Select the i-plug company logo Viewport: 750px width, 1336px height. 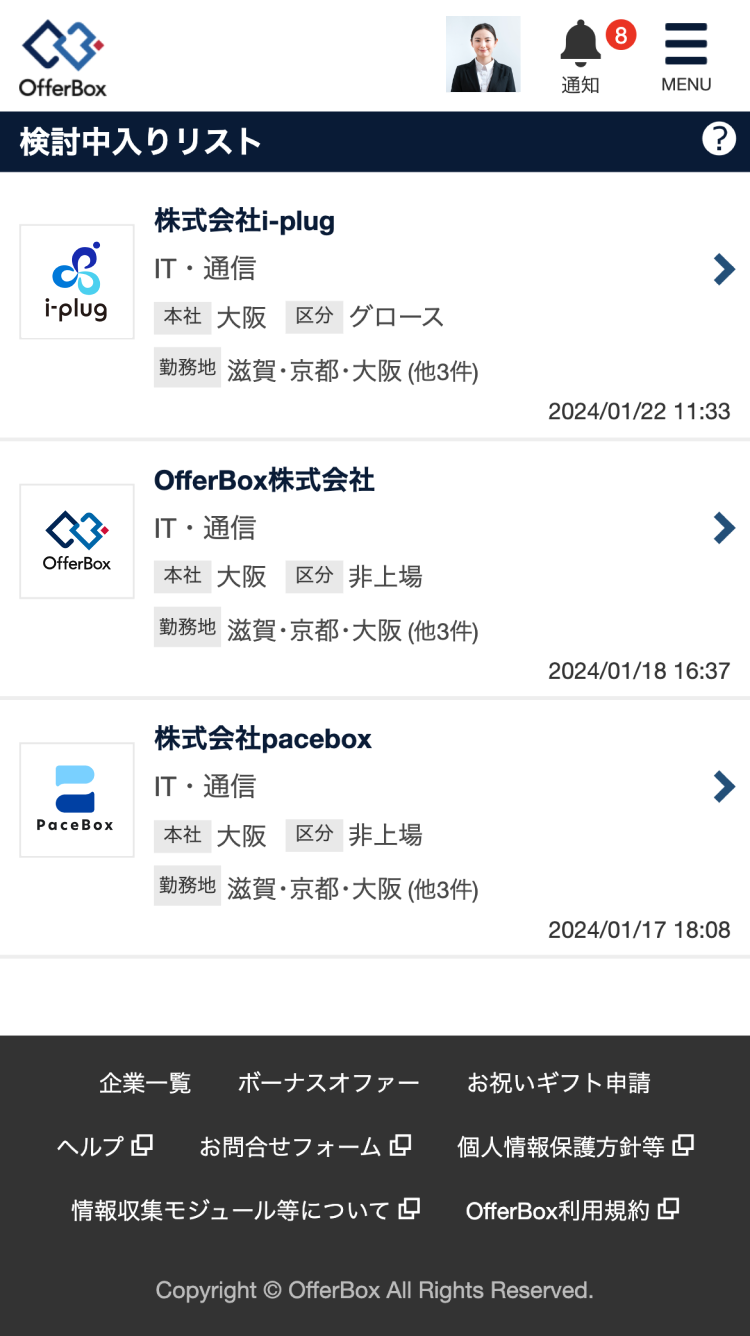pyautogui.click(x=76, y=282)
